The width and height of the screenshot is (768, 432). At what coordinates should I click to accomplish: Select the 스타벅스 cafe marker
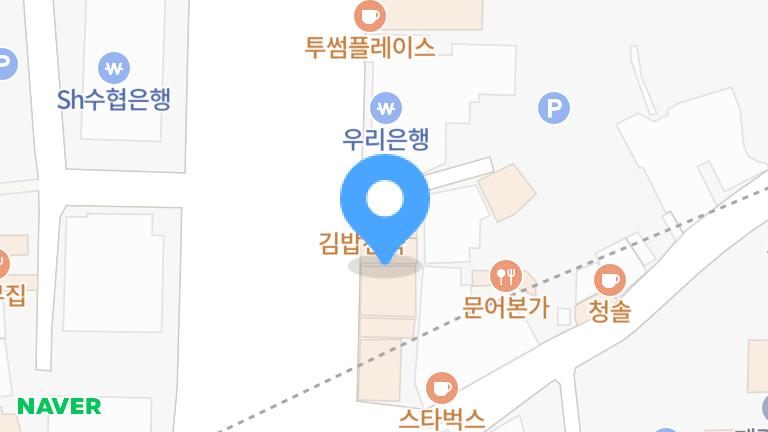click(441, 387)
